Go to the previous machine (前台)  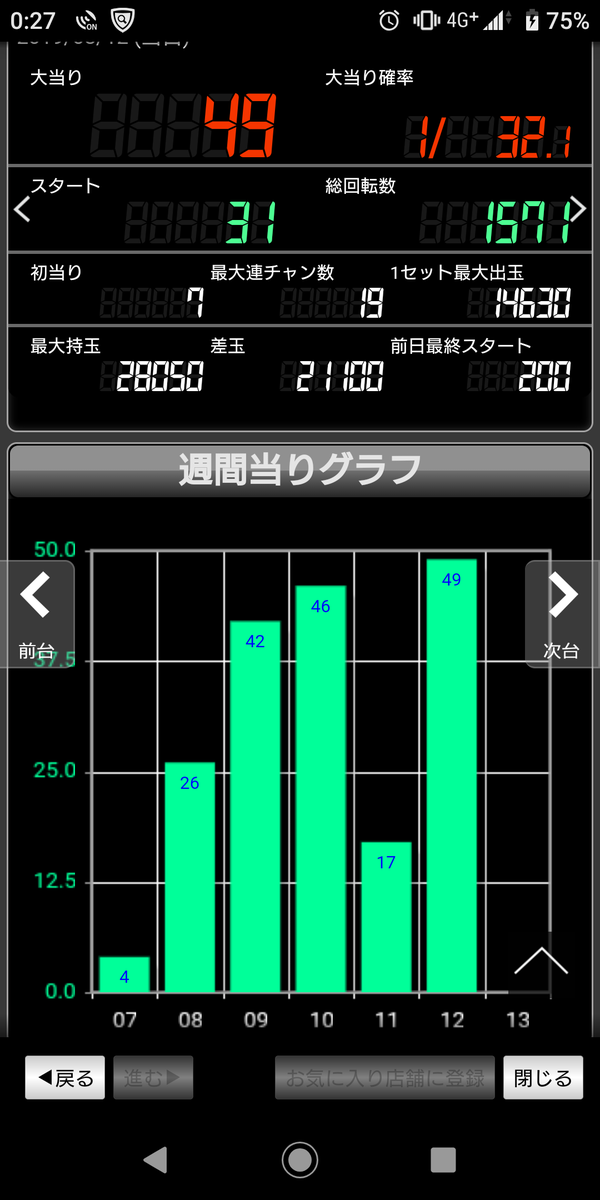click(36, 614)
